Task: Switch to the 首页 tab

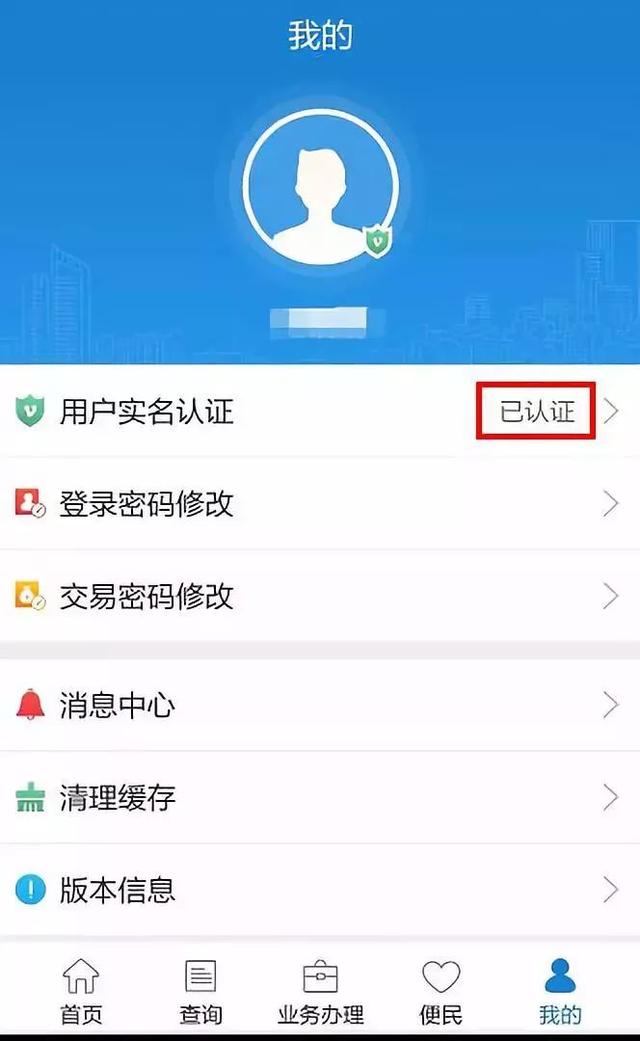Action: pyautogui.click(x=81, y=991)
